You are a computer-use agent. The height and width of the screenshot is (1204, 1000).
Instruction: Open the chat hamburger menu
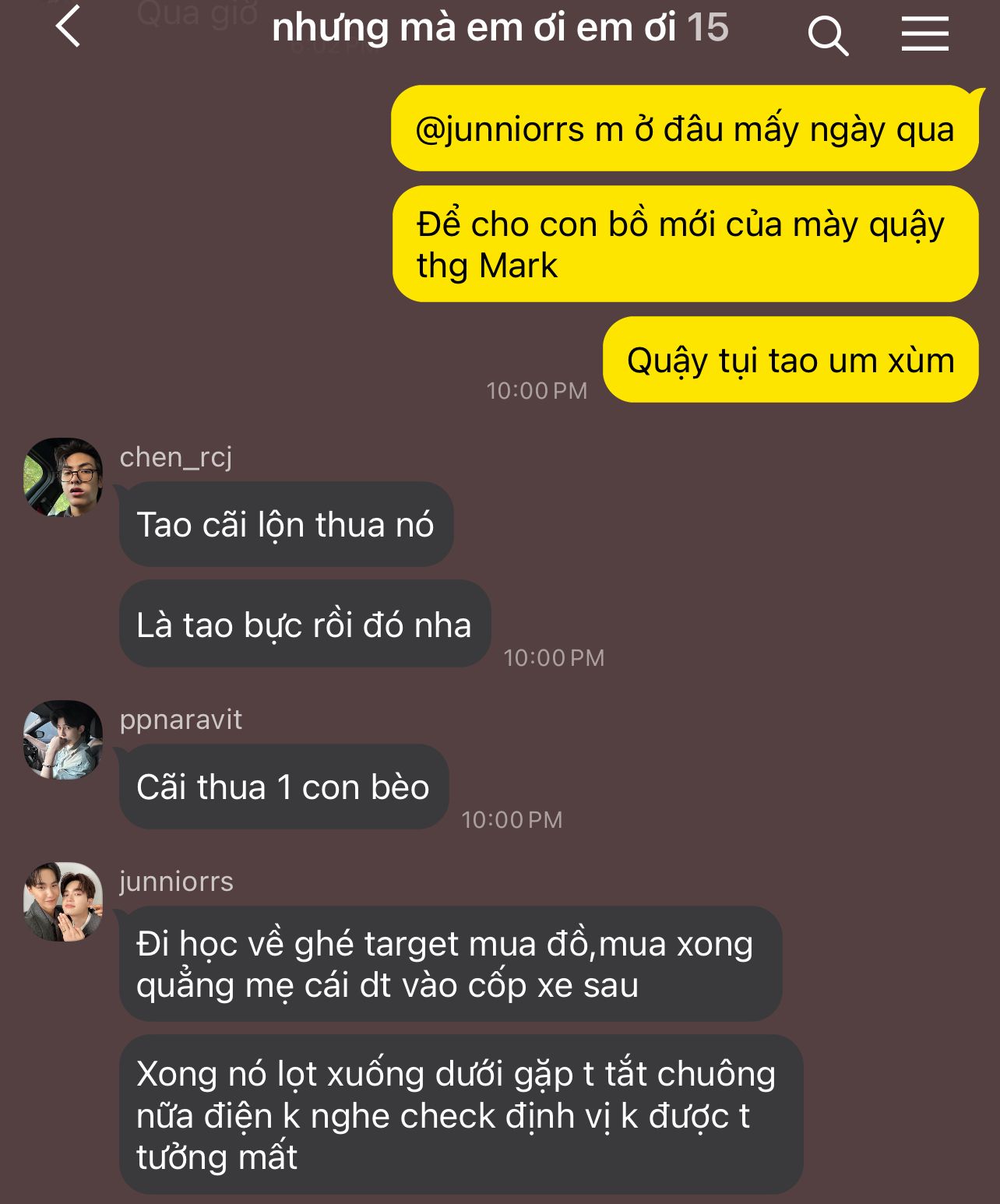click(924, 33)
